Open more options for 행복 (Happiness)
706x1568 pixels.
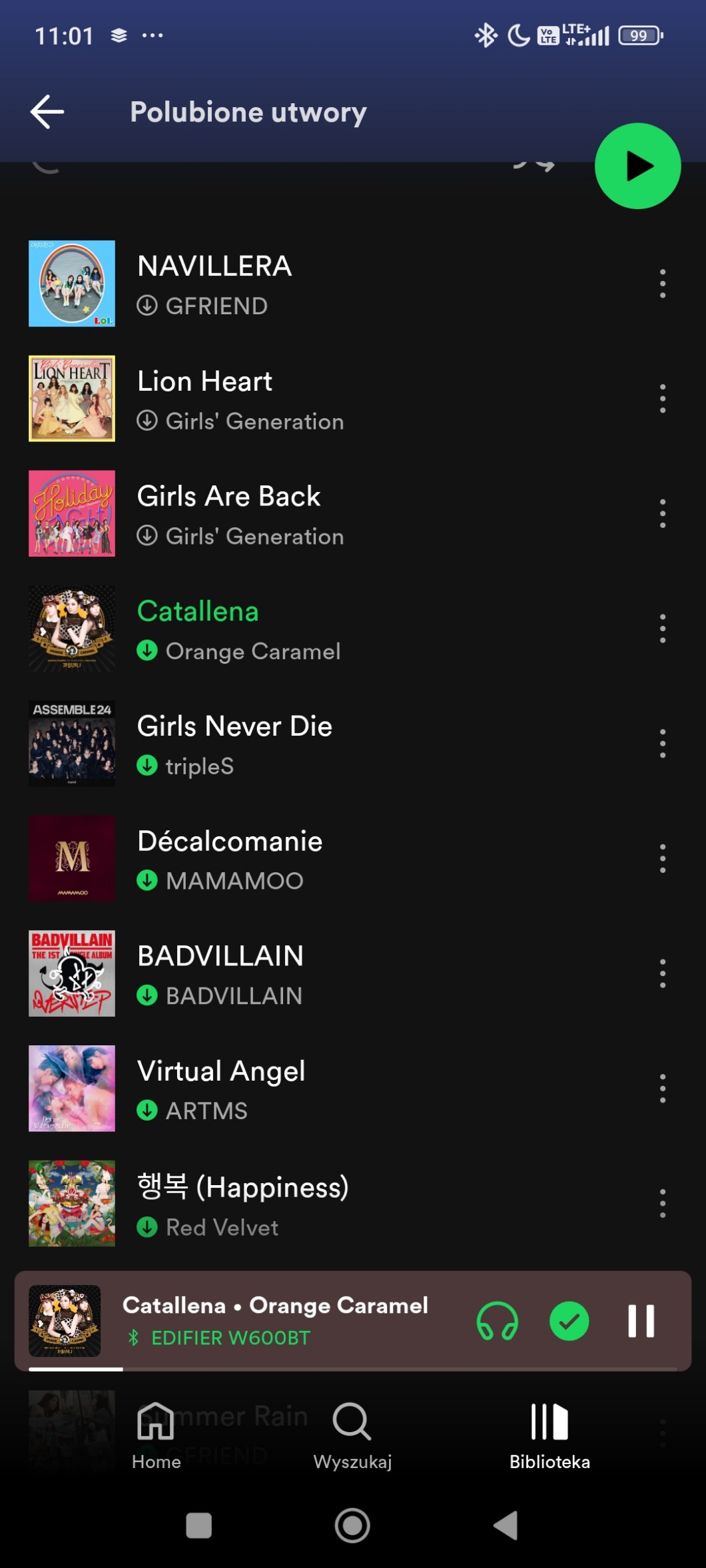coord(662,1204)
